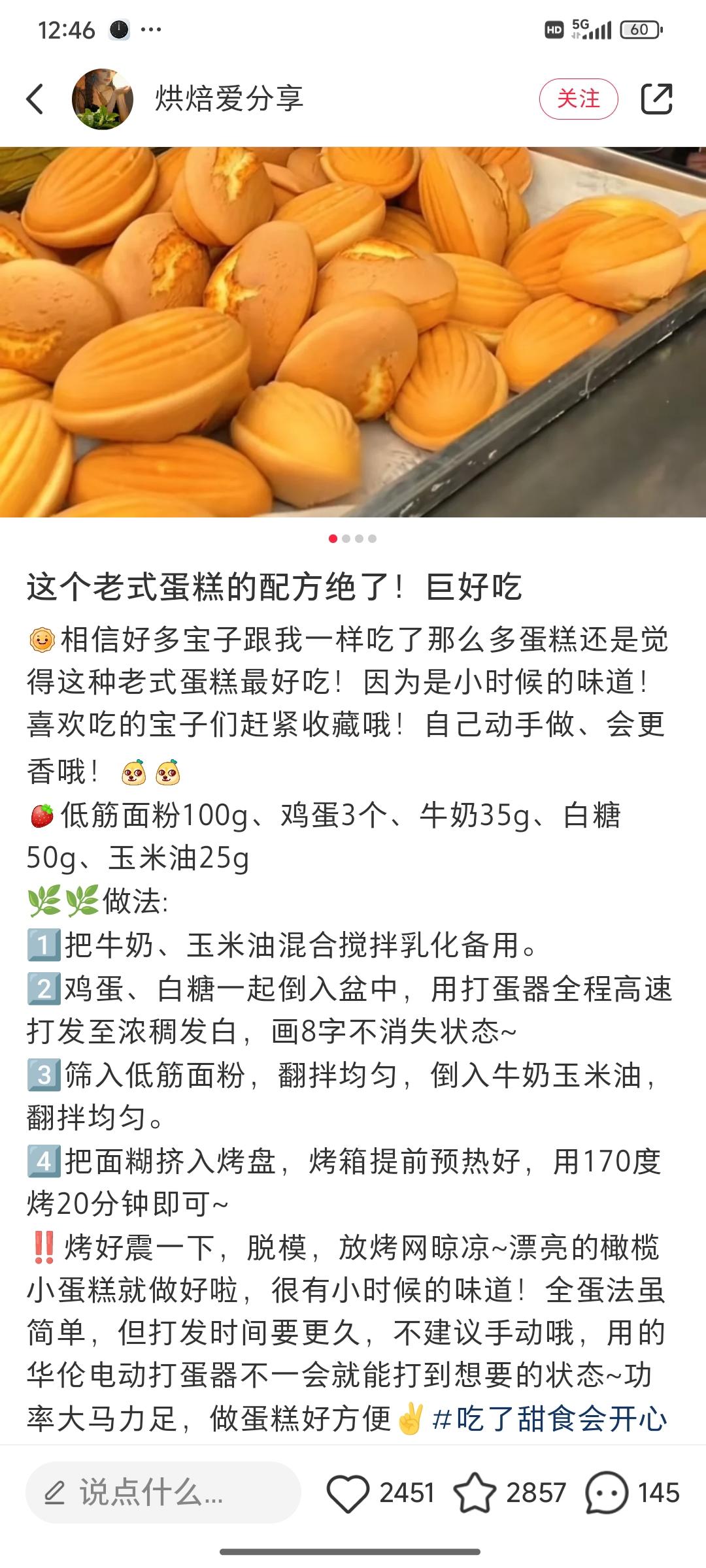Select the second carousel pagination dot
The width and height of the screenshot is (706, 1568).
[346, 539]
